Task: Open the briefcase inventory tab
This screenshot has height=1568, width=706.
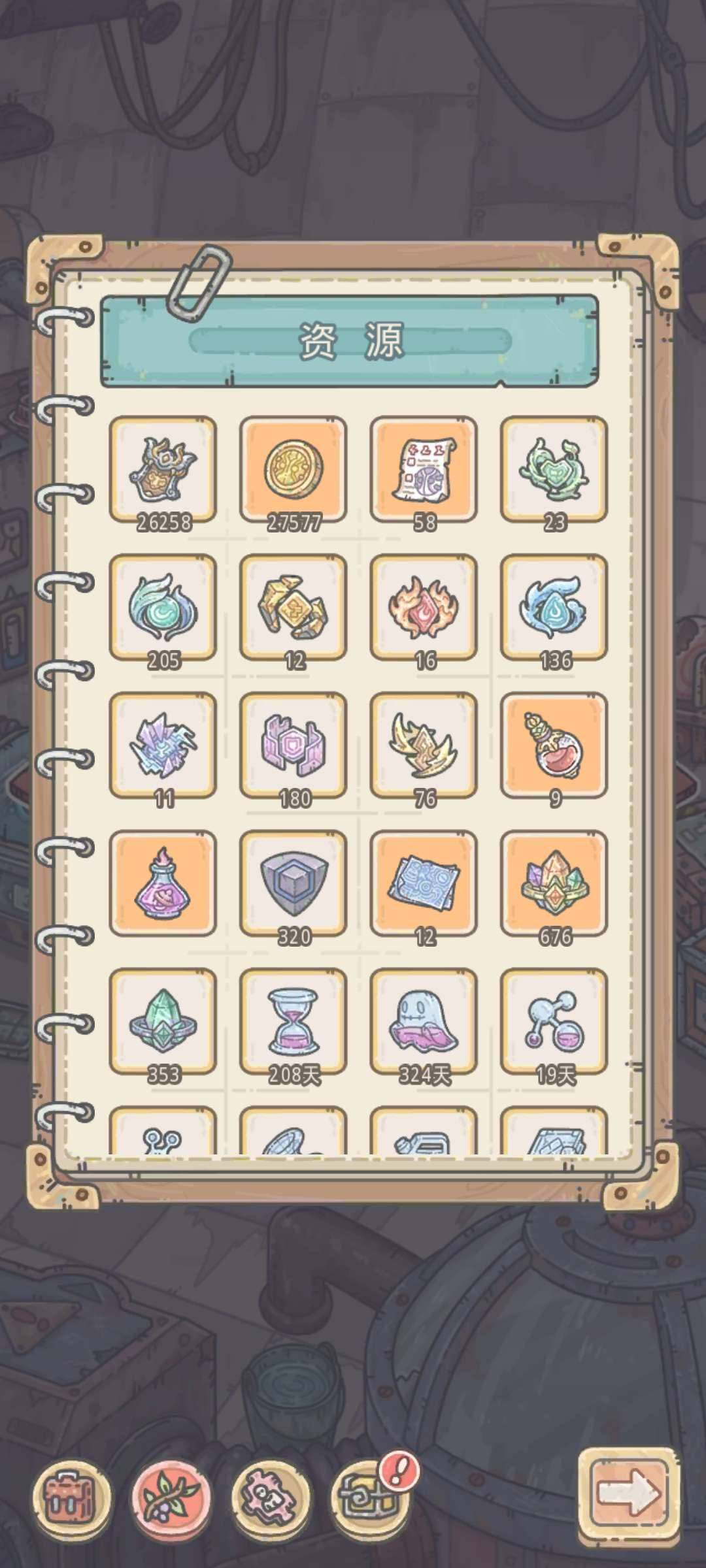Action: click(71, 1495)
